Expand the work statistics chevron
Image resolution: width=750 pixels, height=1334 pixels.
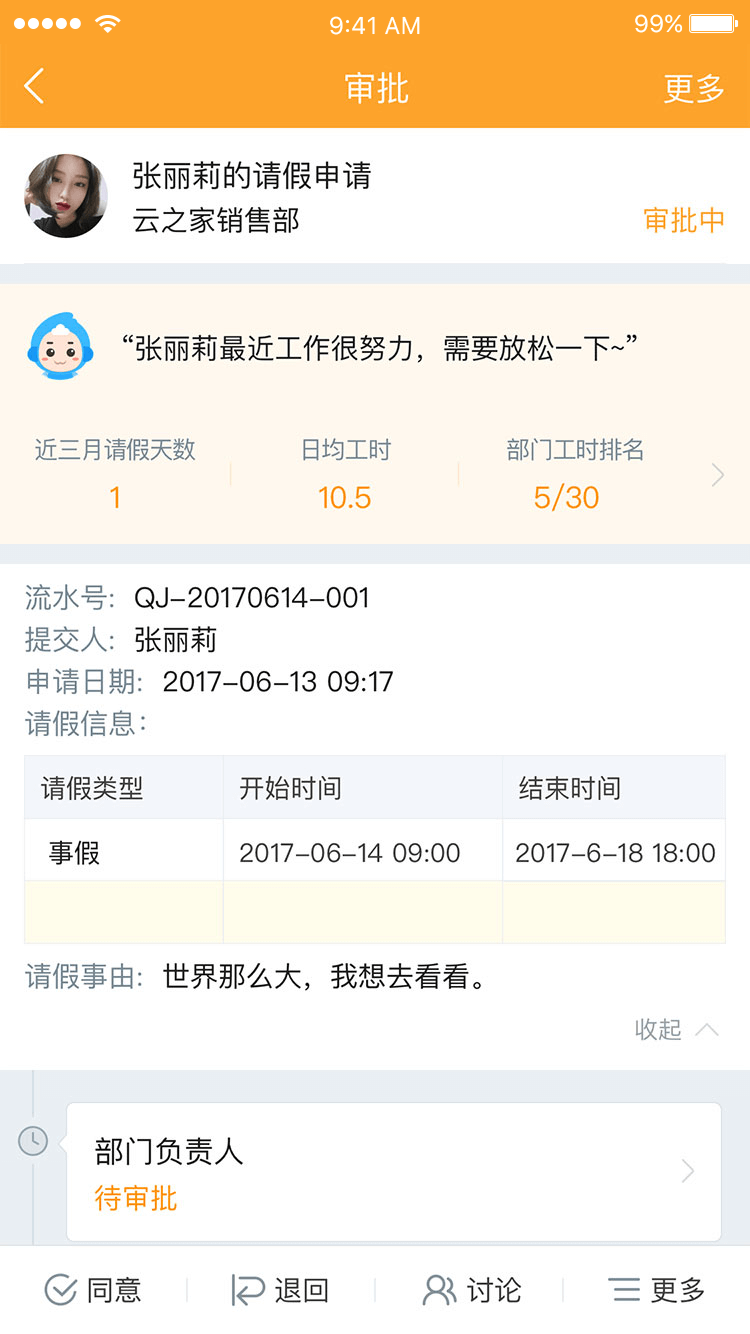pyautogui.click(x=717, y=475)
